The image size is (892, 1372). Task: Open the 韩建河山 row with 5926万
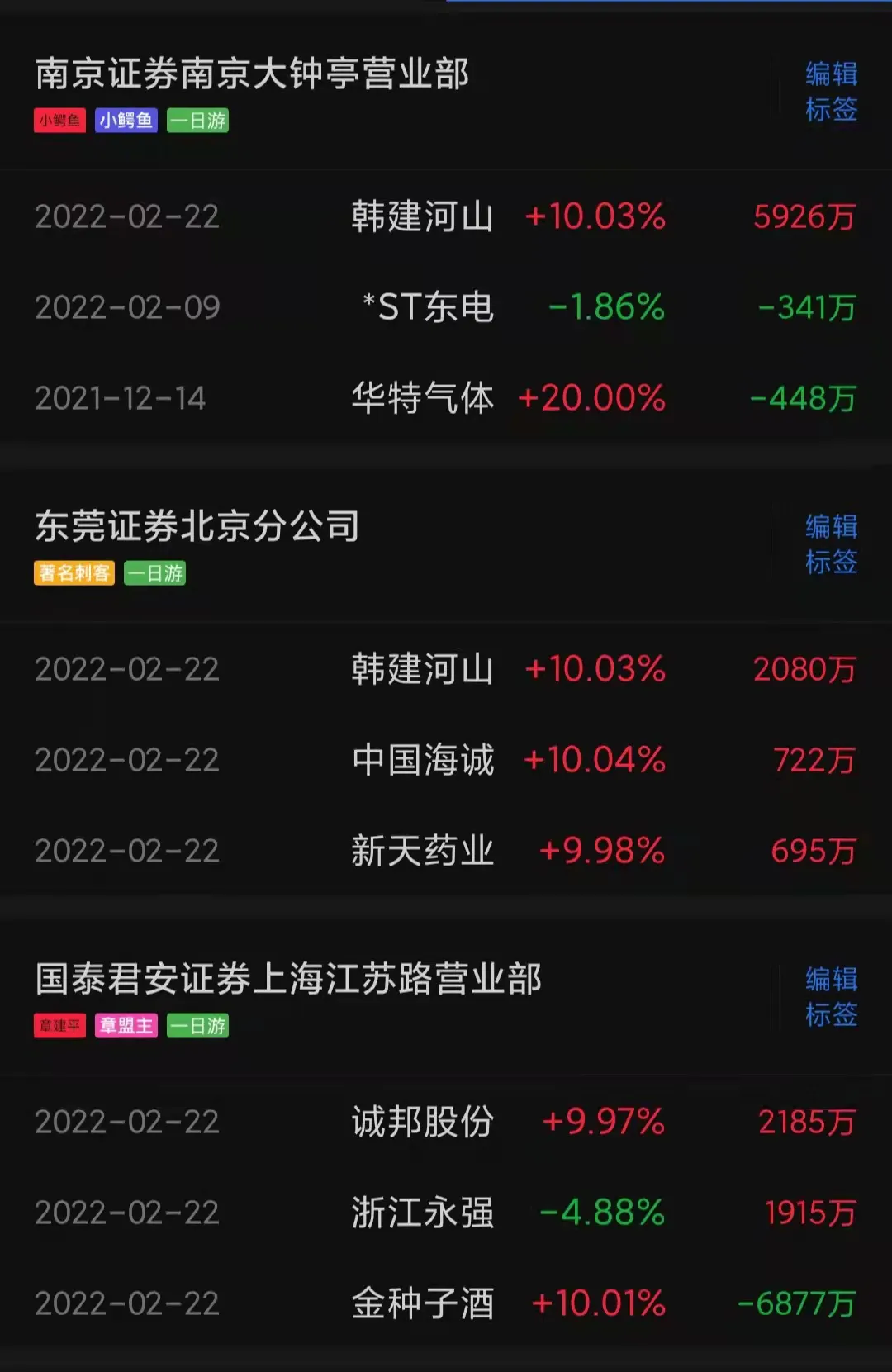tap(446, 216)
